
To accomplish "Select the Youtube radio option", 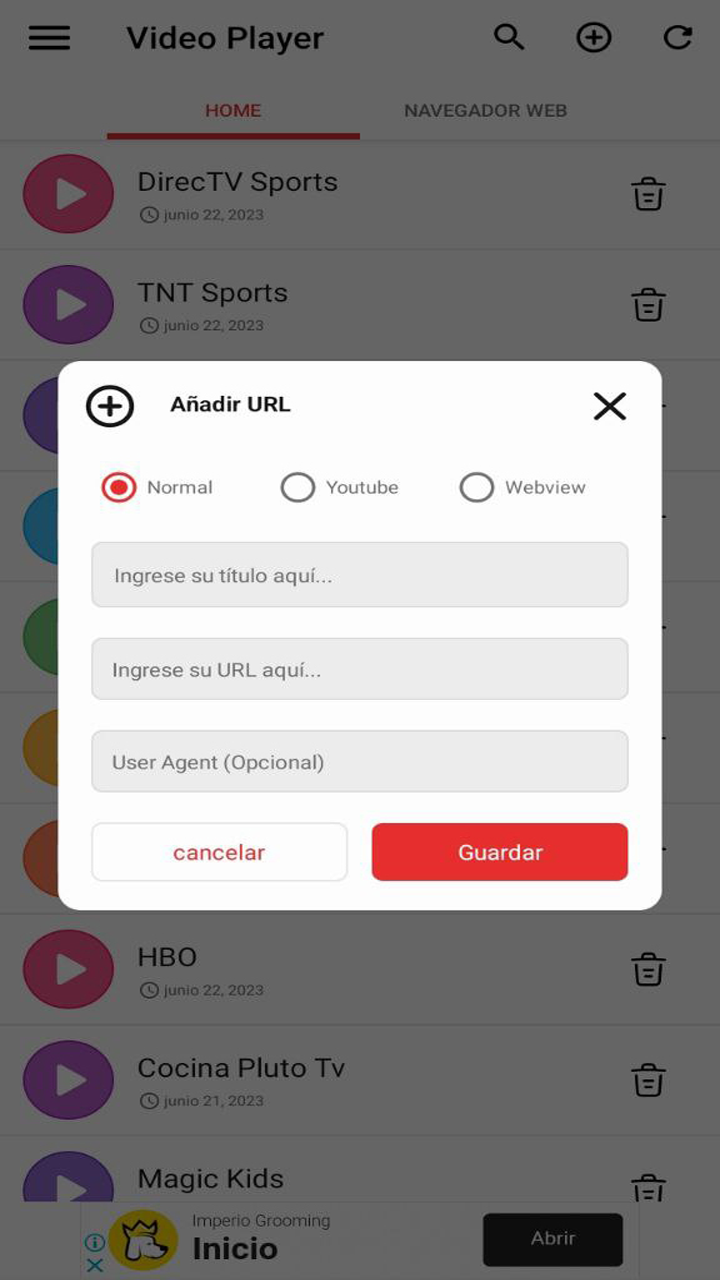I will point(298,487).
